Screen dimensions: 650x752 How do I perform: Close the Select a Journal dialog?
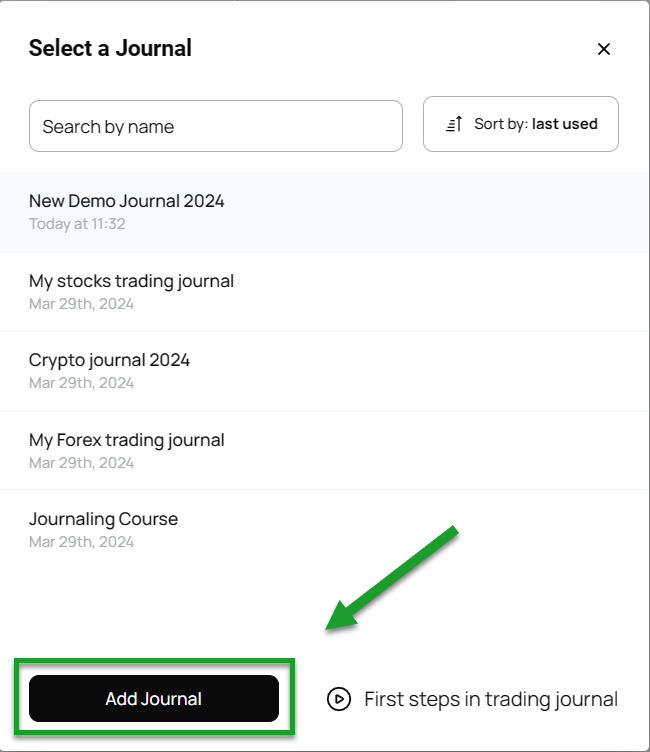[x=603, y=49]
